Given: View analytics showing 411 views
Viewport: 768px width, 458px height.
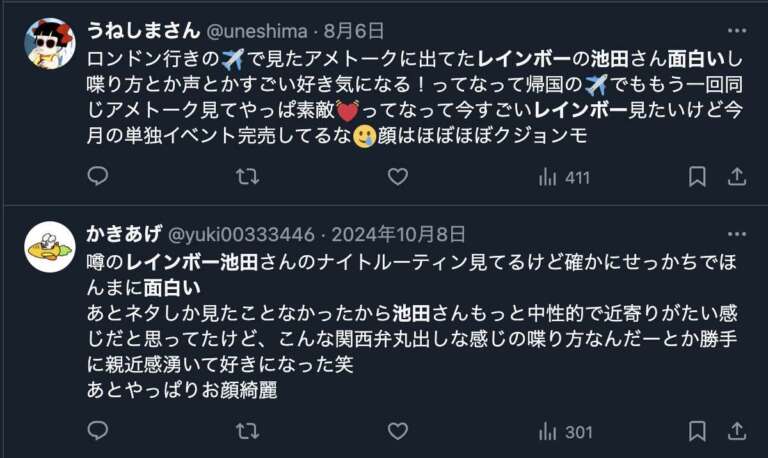Looking at the screenshot, I should (x=563, y=177).
